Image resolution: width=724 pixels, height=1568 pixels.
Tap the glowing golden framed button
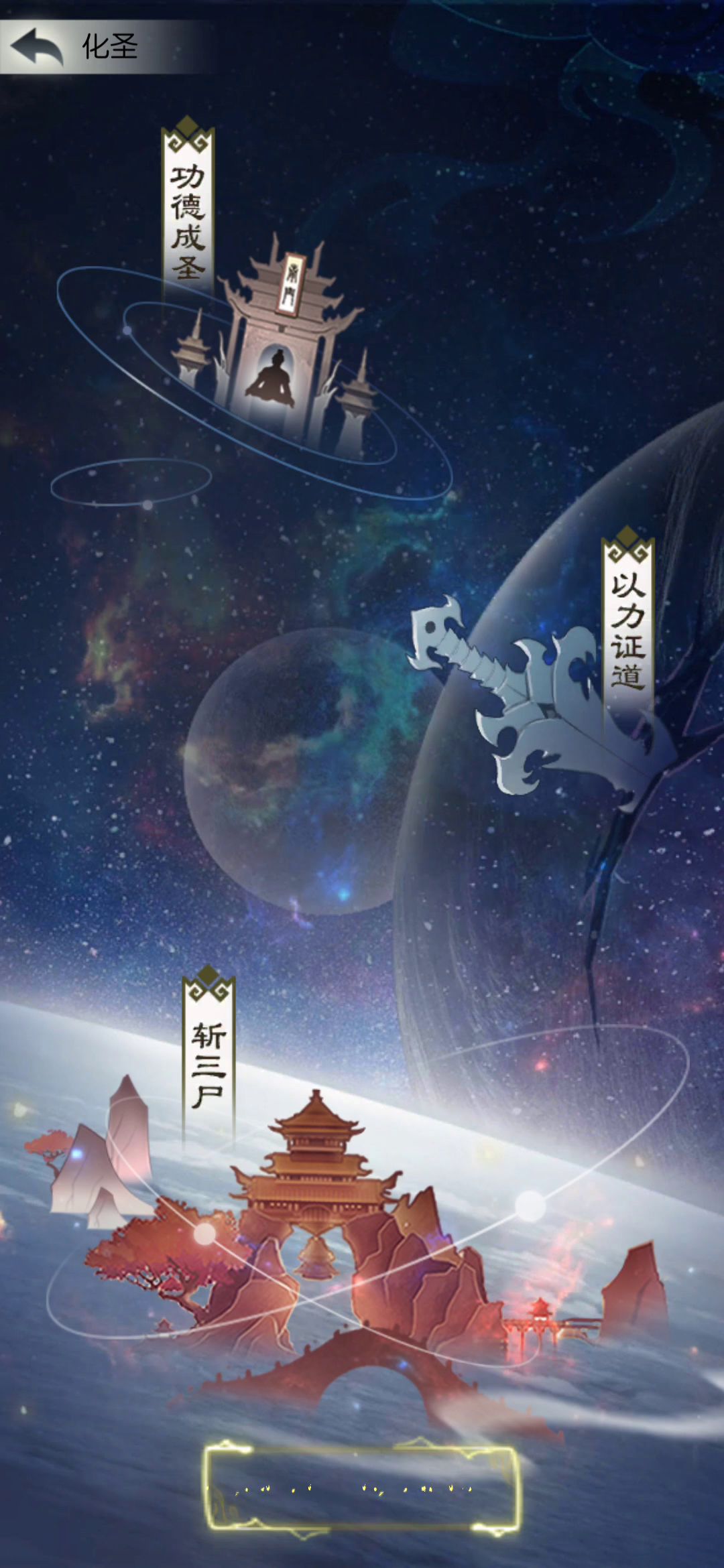pyautogui.click(x=362, y=1488)
